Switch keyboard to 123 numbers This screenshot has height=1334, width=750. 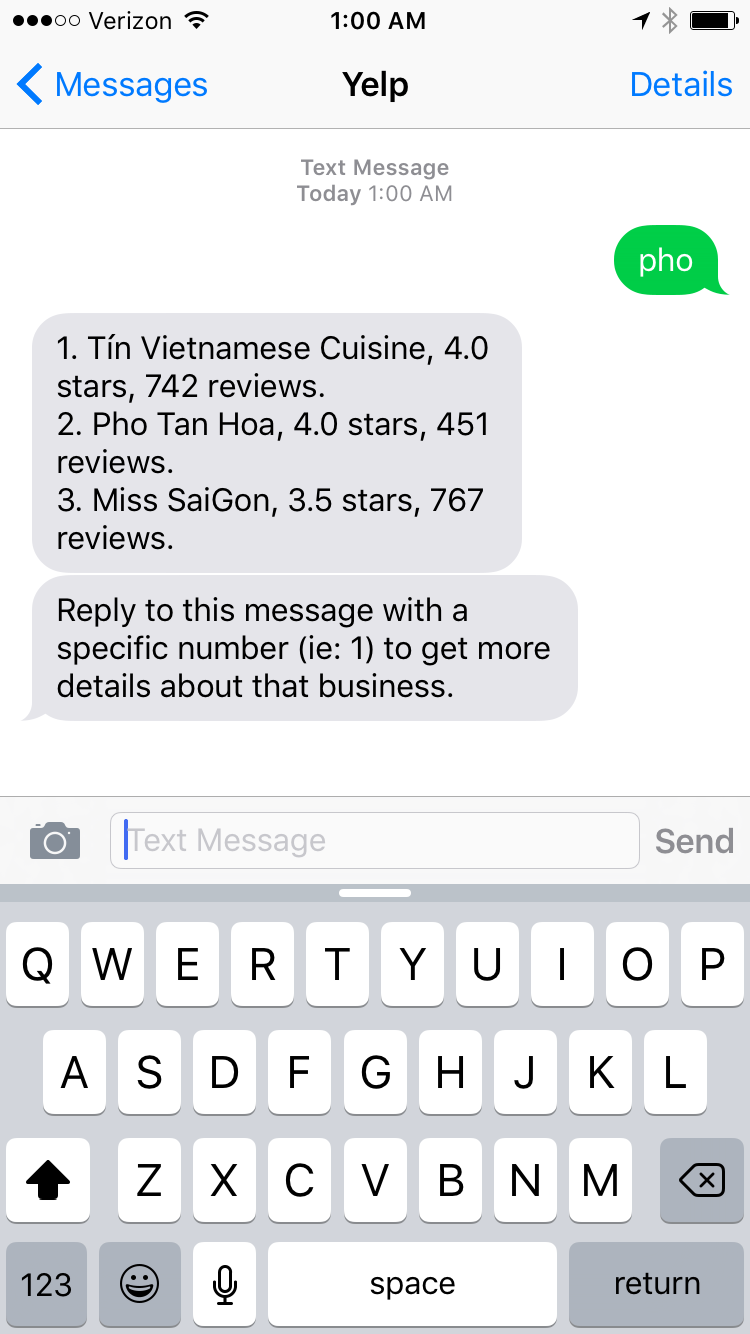click(47, 1284)
